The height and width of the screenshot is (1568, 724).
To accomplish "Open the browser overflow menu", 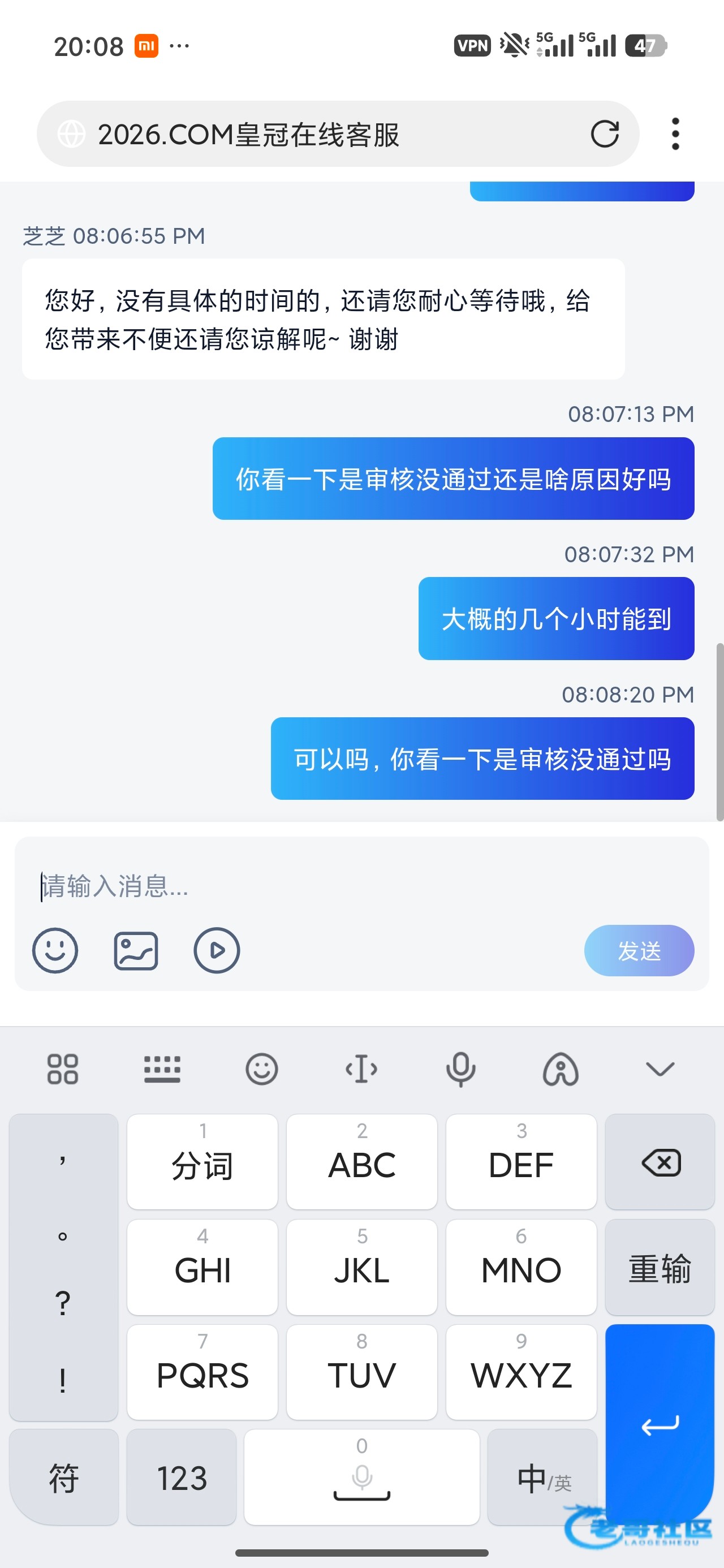I will tap(675, 134).
